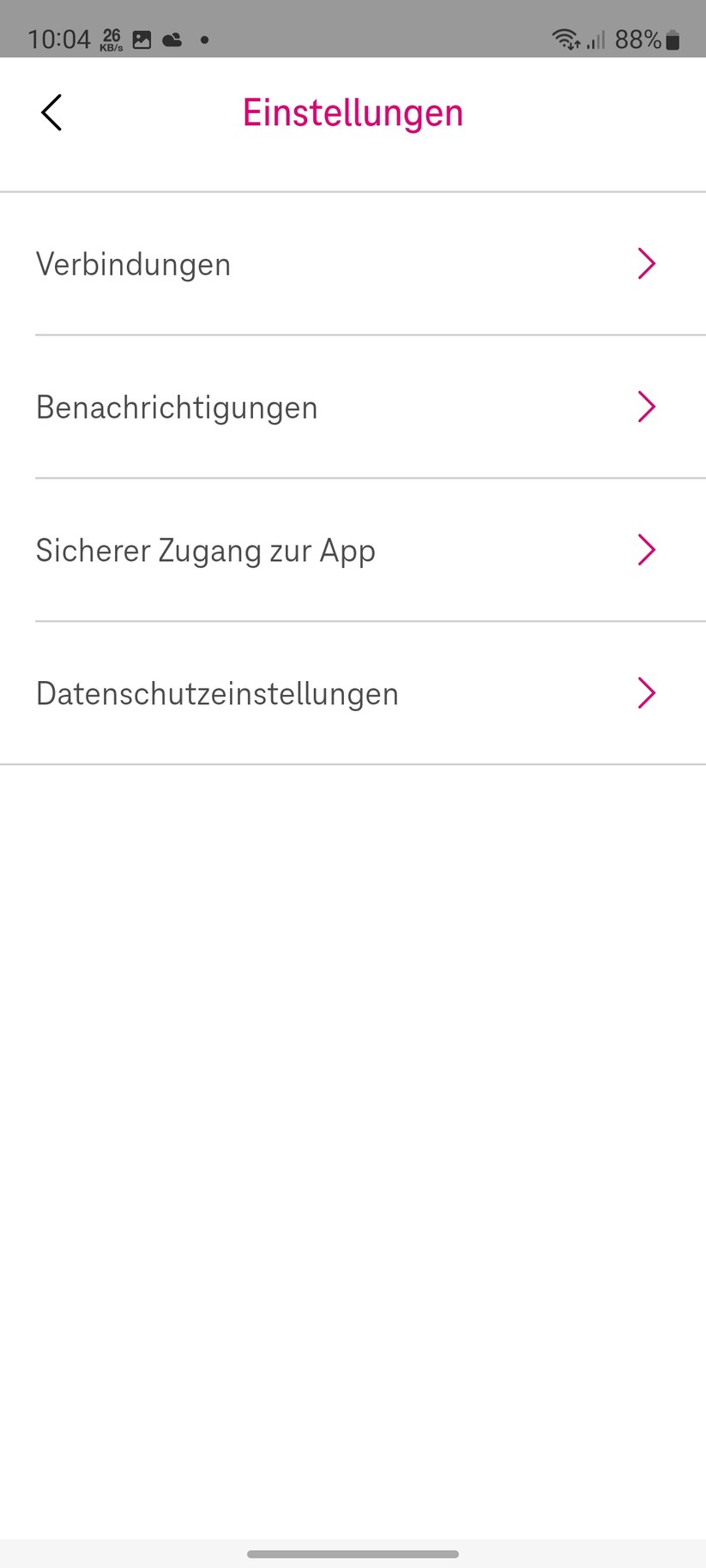This screenshot has width=706, height=1568.
Task: Open Datenschutzeinstellungen via its chevron
Action: (647, 692)
